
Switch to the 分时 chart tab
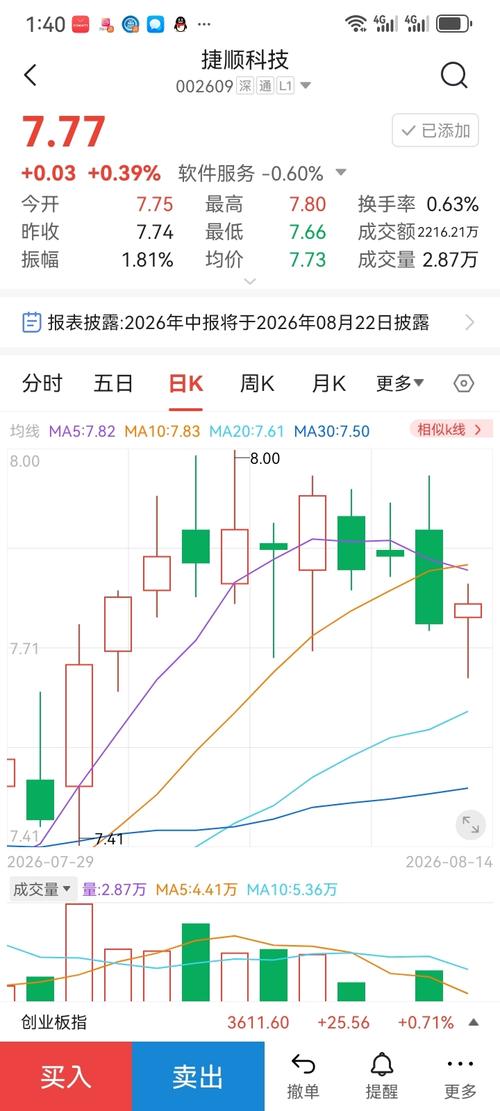pos(42,383)
